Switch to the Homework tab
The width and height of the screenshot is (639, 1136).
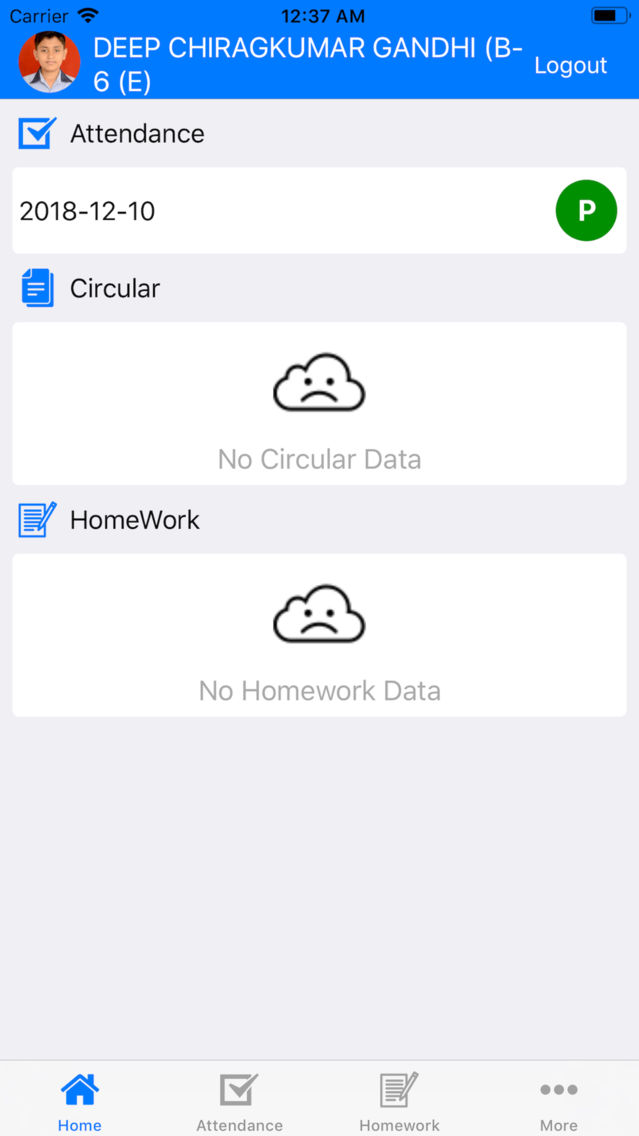pos(399,1101)
